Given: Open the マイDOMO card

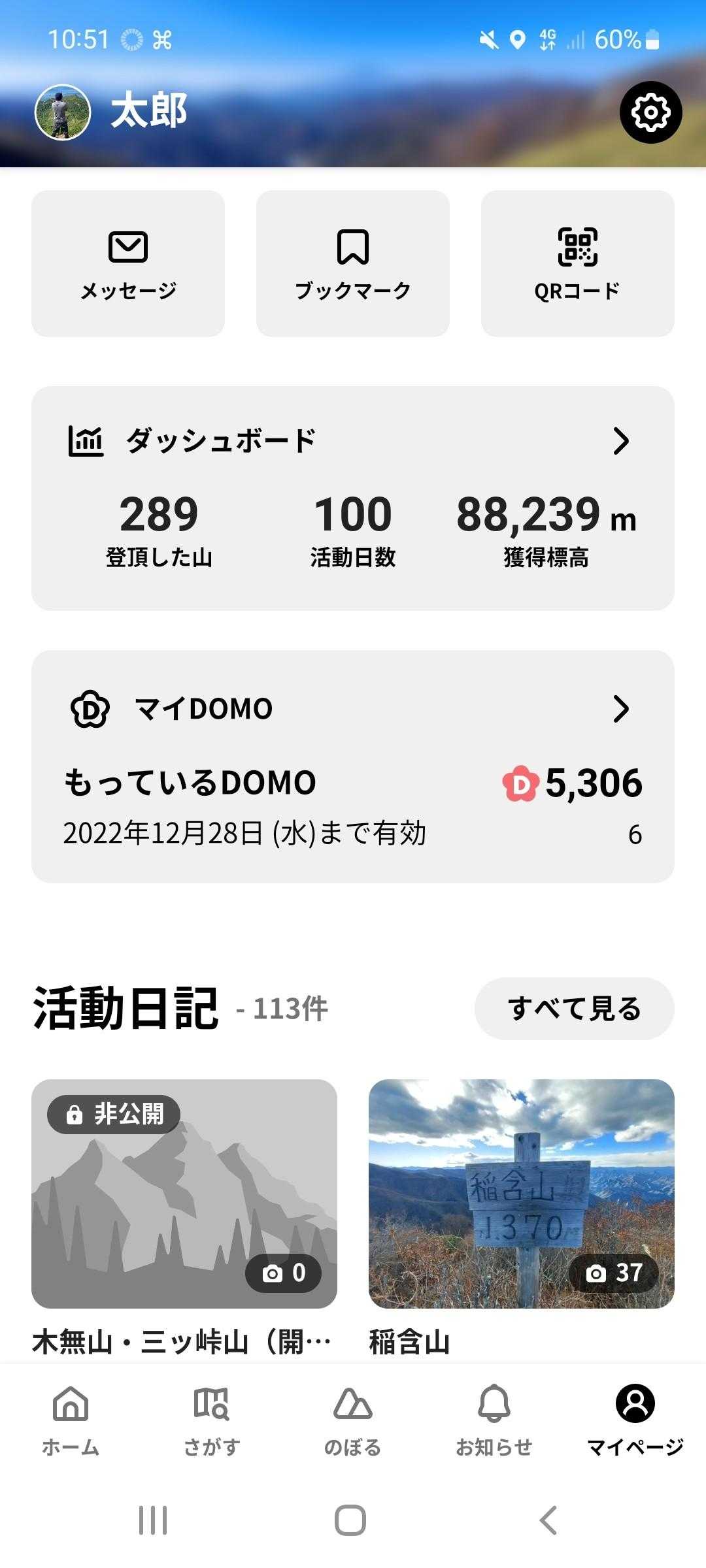Looking at the screenshot, I should [353, 766].
